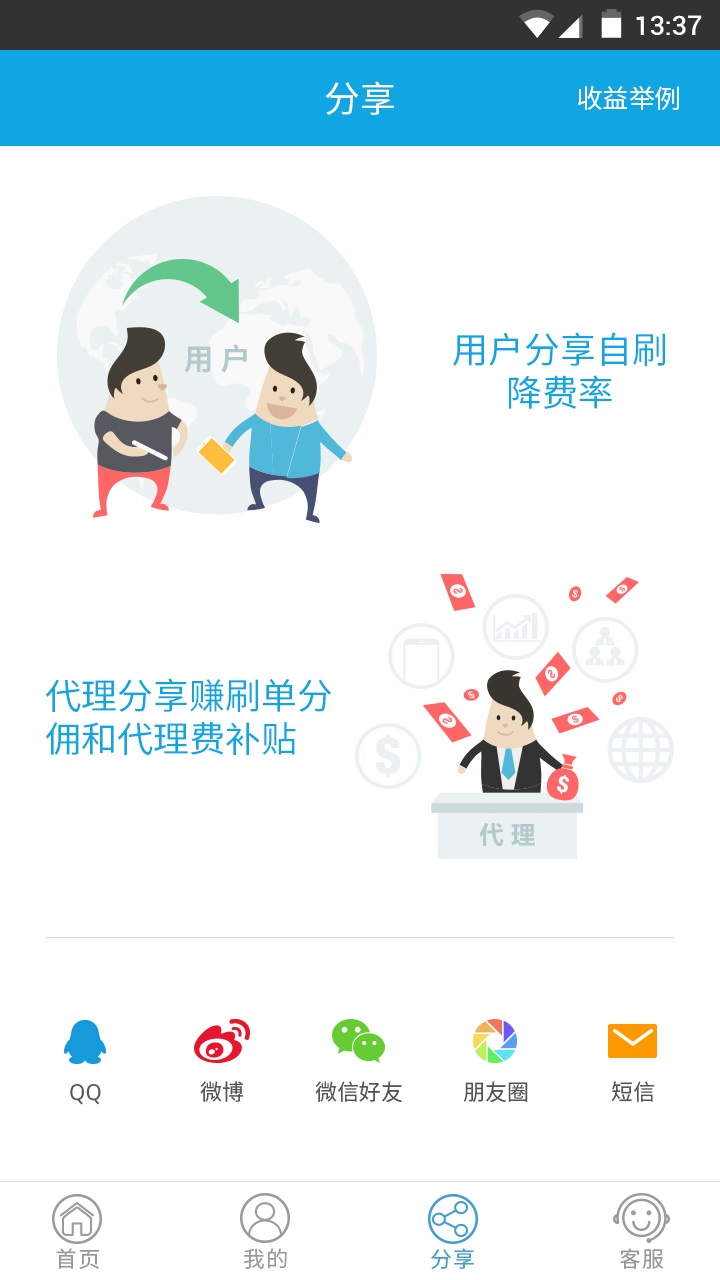This screenshot has width=720, height=1280.
Task: Share to WeChat friends (微信好友)
Action: coord(358,1042)
